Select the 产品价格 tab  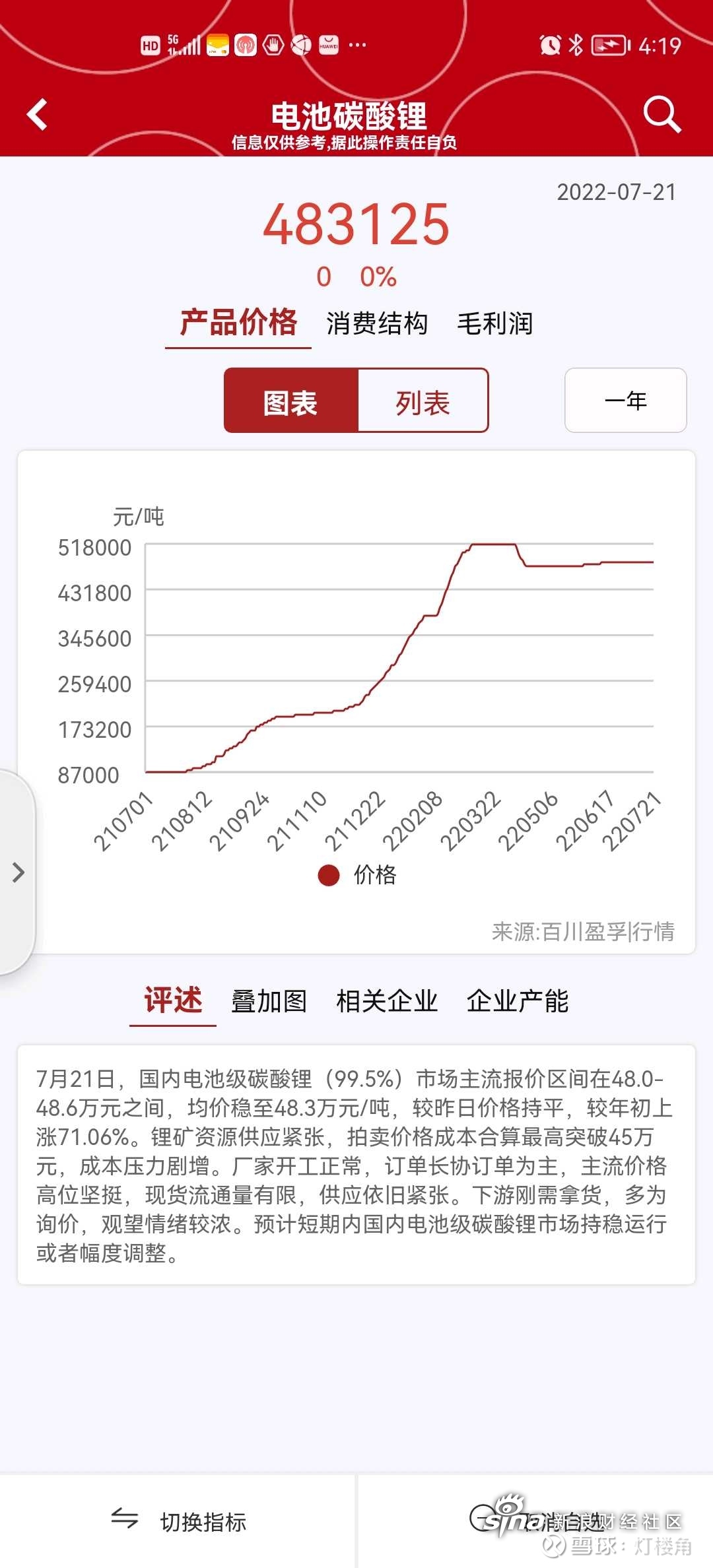[238, 323]
